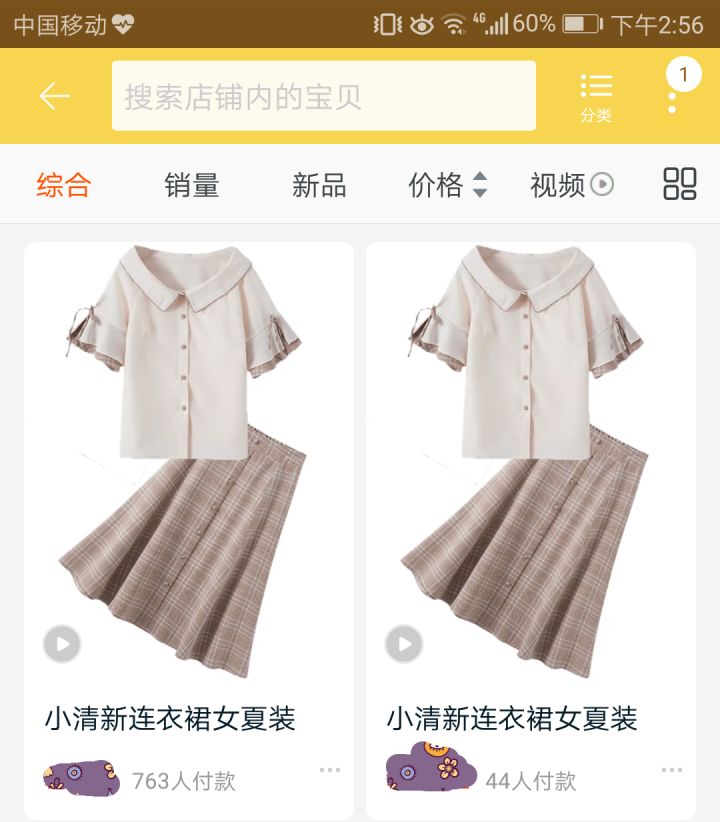Image resolution: width=720 pixels, height=822 pixels.
Task: Open more options for the 763人付款 item
Action: click(330, 770)
